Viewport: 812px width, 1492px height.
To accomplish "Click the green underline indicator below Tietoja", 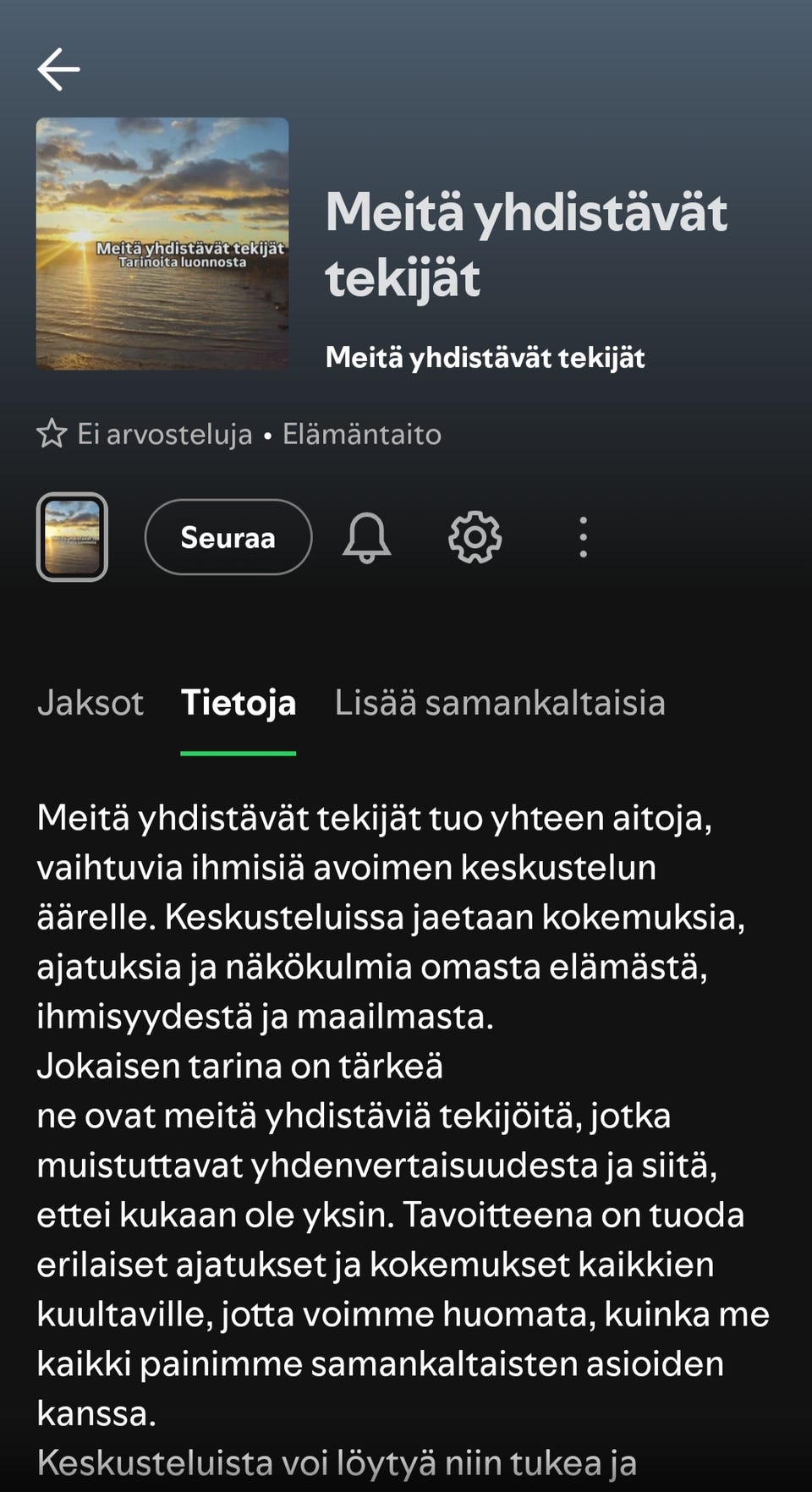I will pos(239,749).
